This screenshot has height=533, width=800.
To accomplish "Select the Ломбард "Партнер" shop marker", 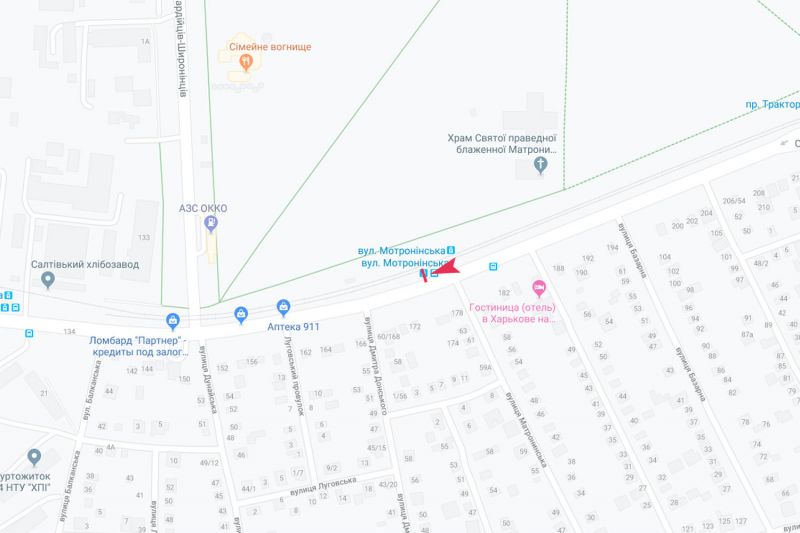I will point(174,321).
